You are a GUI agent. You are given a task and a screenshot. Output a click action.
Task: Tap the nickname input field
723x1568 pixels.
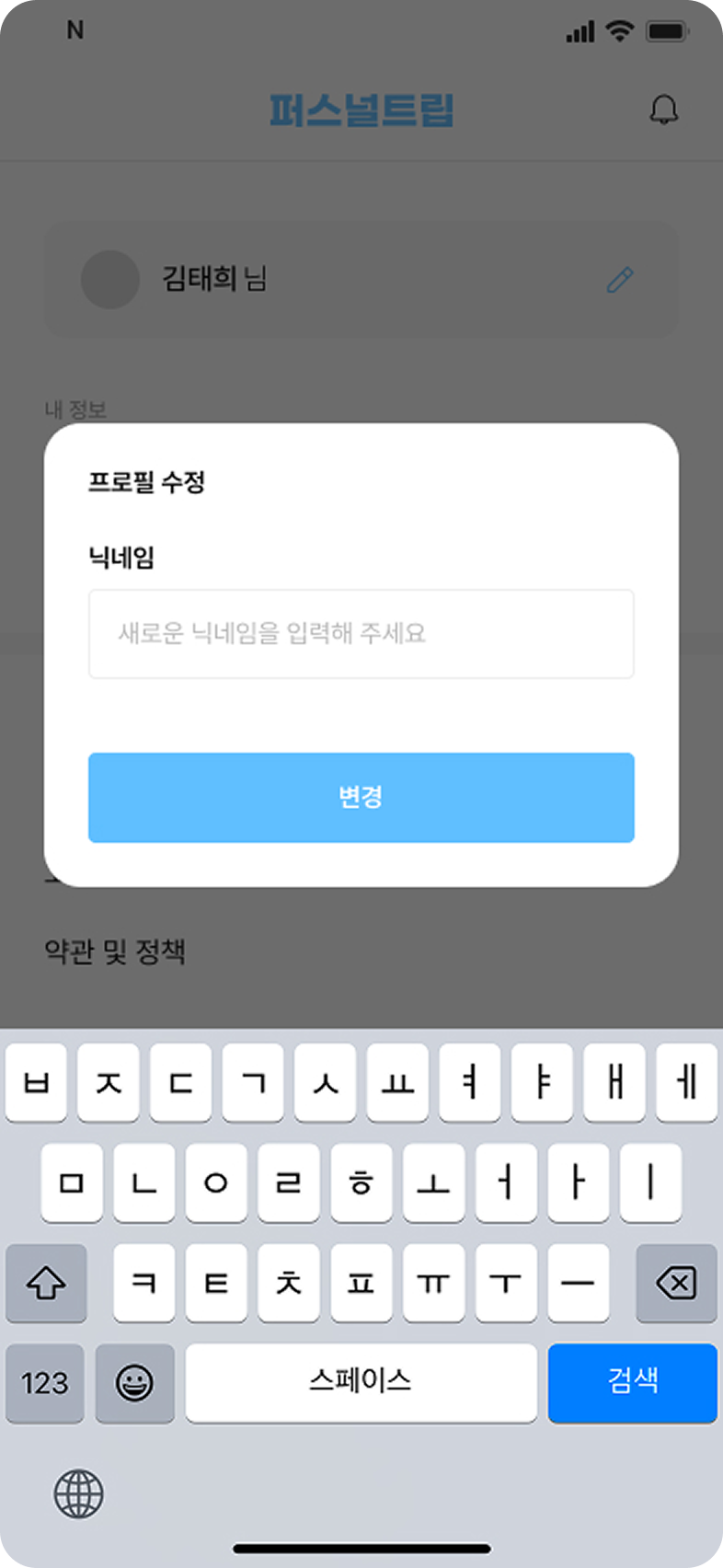pyautogui.click(x=361, y=634)
